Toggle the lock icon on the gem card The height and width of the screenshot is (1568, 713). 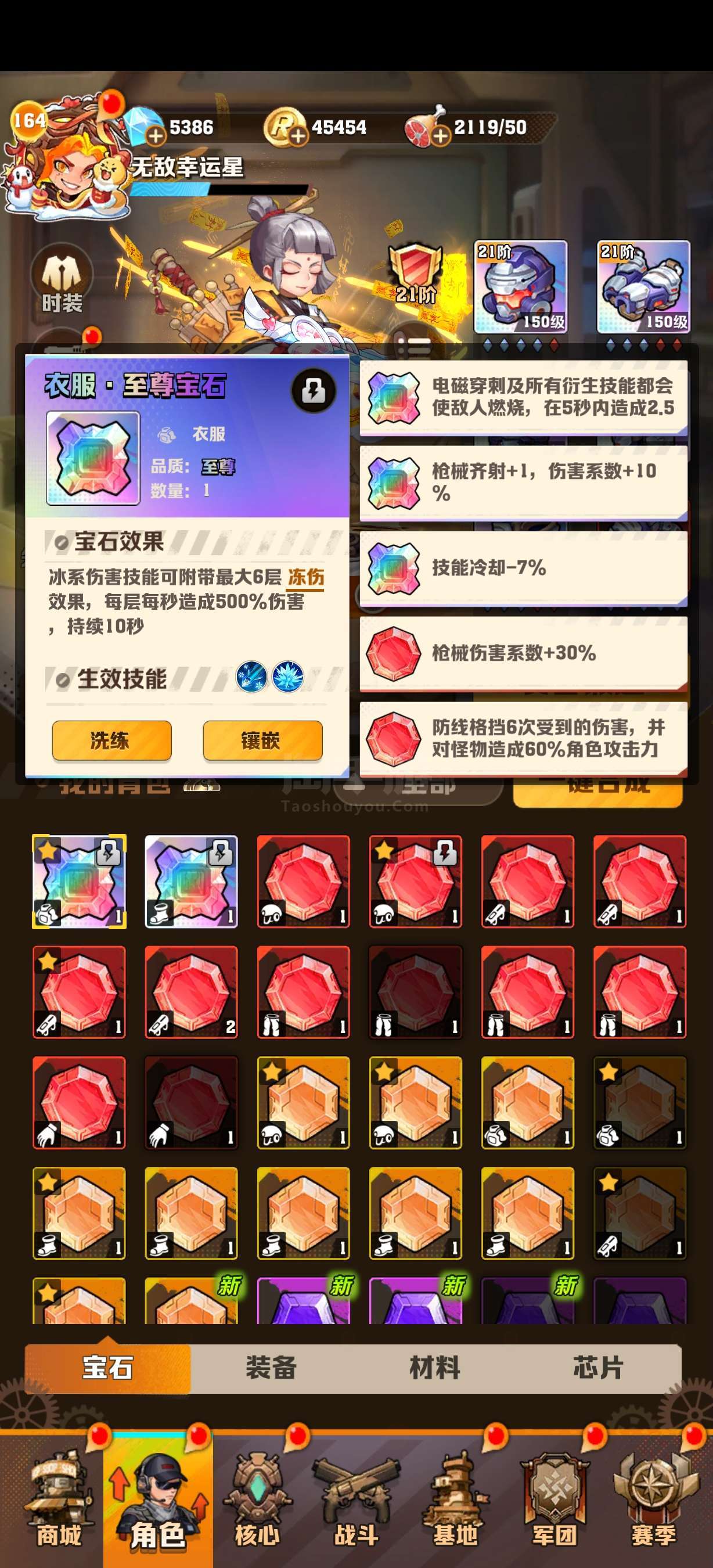(x=314, y=390)
